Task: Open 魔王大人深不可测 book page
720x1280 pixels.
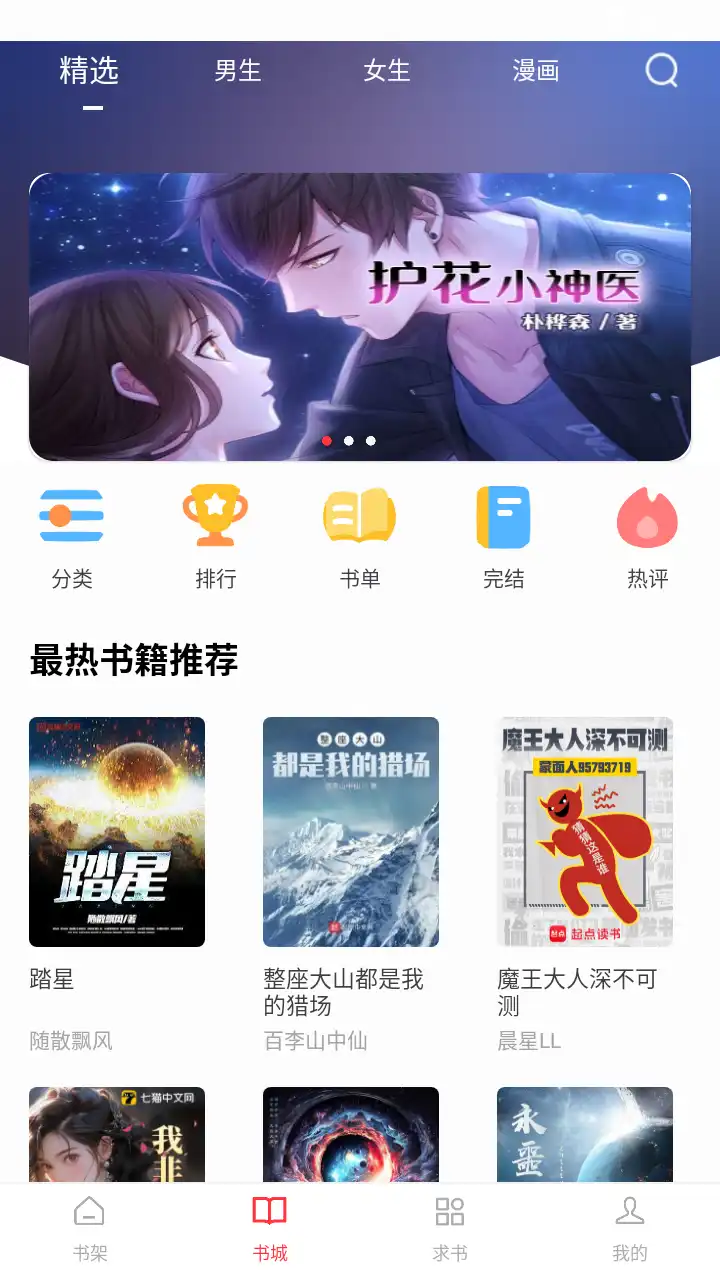Action: 584,831
